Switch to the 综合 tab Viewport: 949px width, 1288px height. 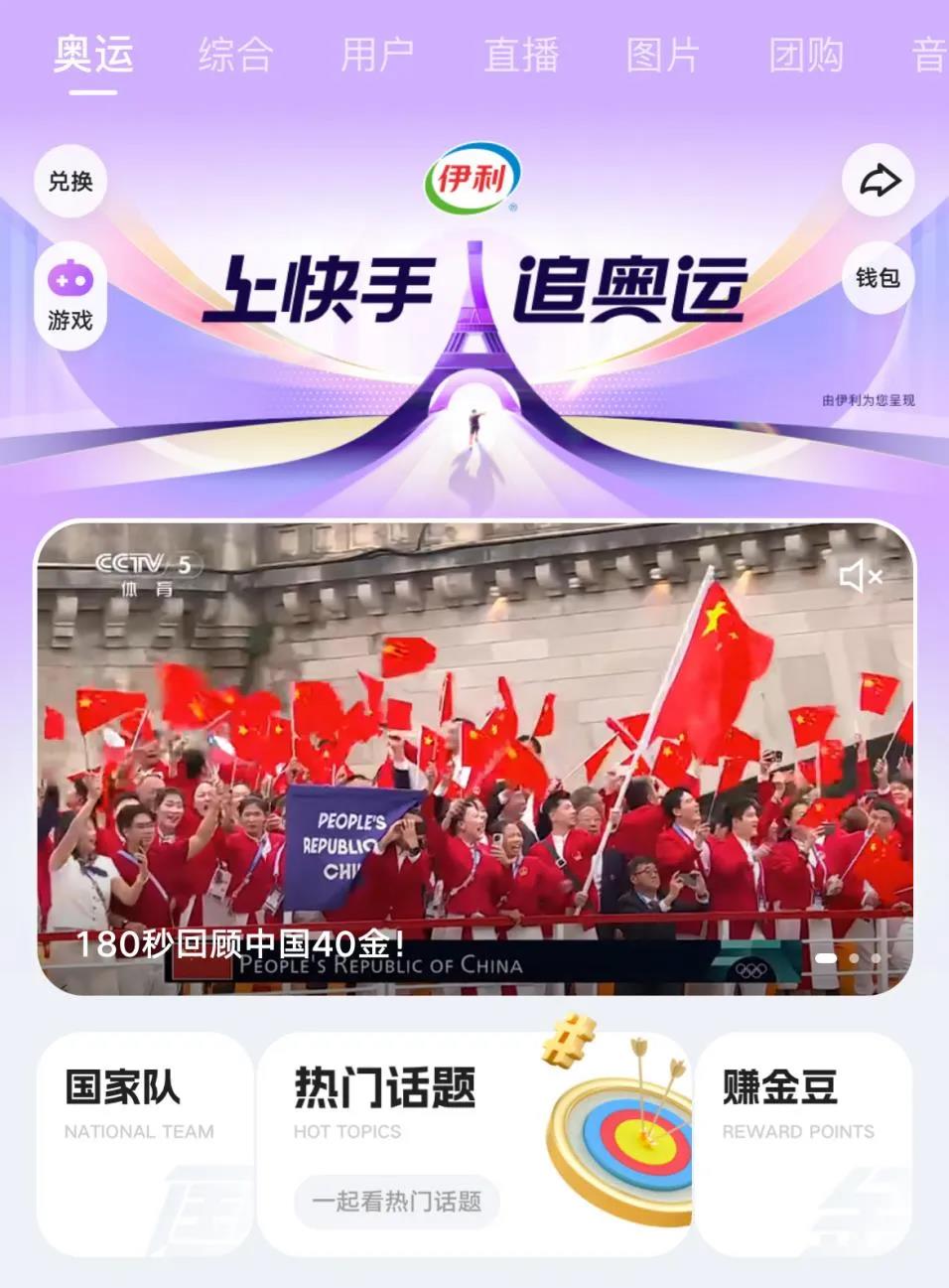pyautogui.click(x=236, y=57)
